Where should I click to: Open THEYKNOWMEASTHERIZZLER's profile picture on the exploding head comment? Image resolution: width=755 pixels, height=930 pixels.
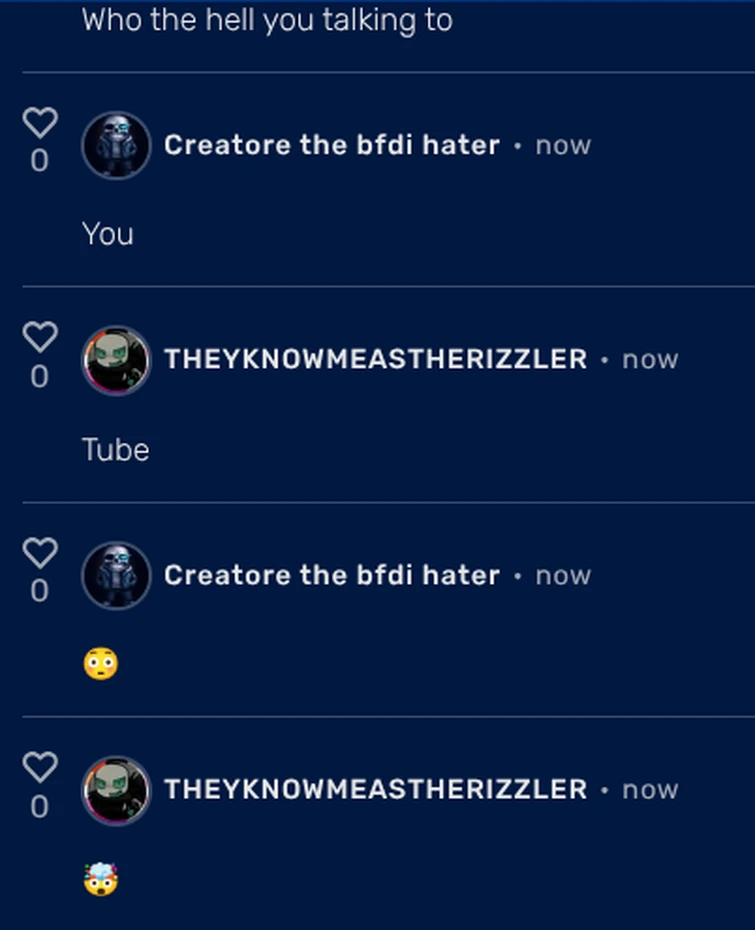[x=116, y=790]
